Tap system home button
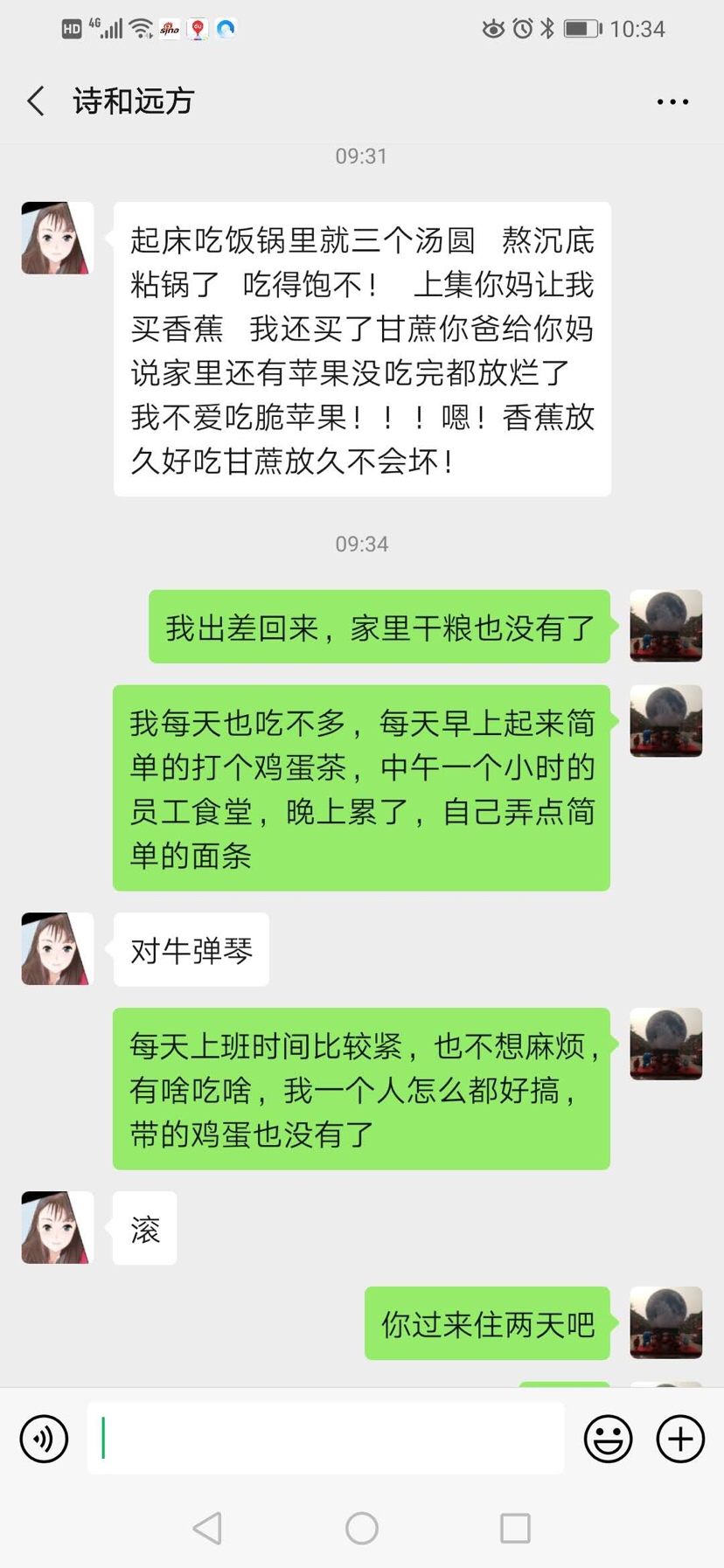The width and height of the screenshot is (724, 1568). (x=361, y=1529)
